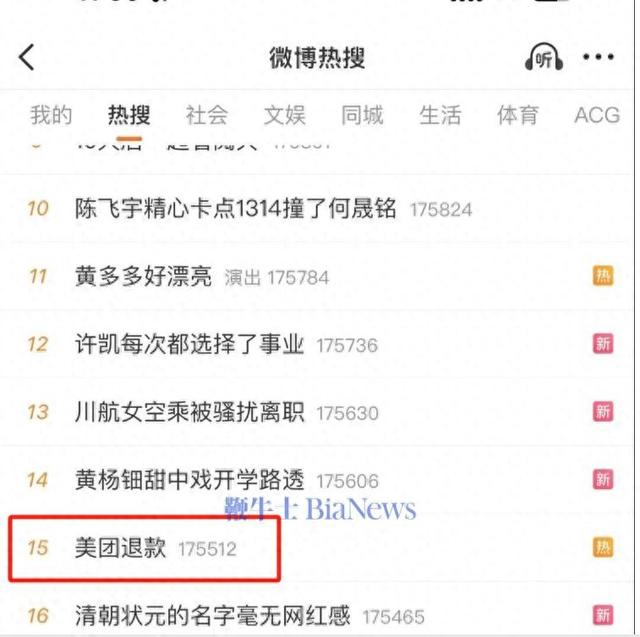Open the hot search 美团退款
The width and height of the screenshot is (640, 637).
121,548
